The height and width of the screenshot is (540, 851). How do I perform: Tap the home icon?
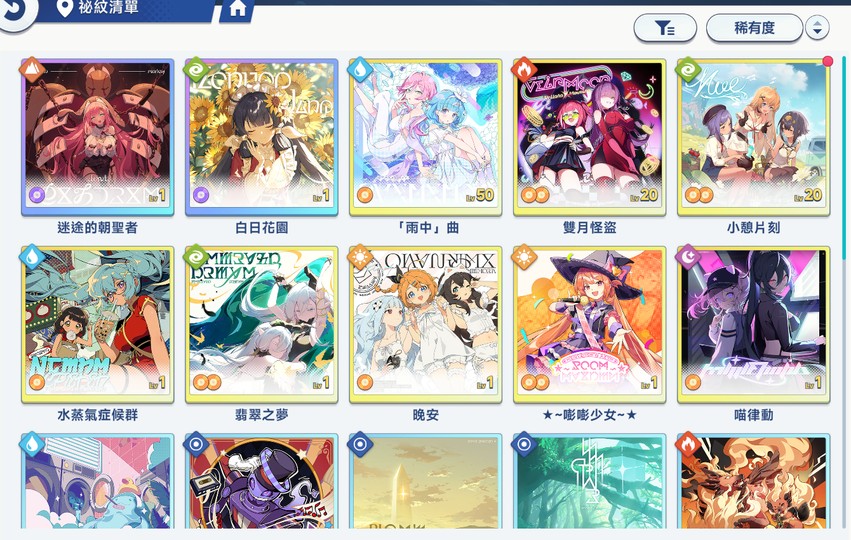[x=237, y=10]
